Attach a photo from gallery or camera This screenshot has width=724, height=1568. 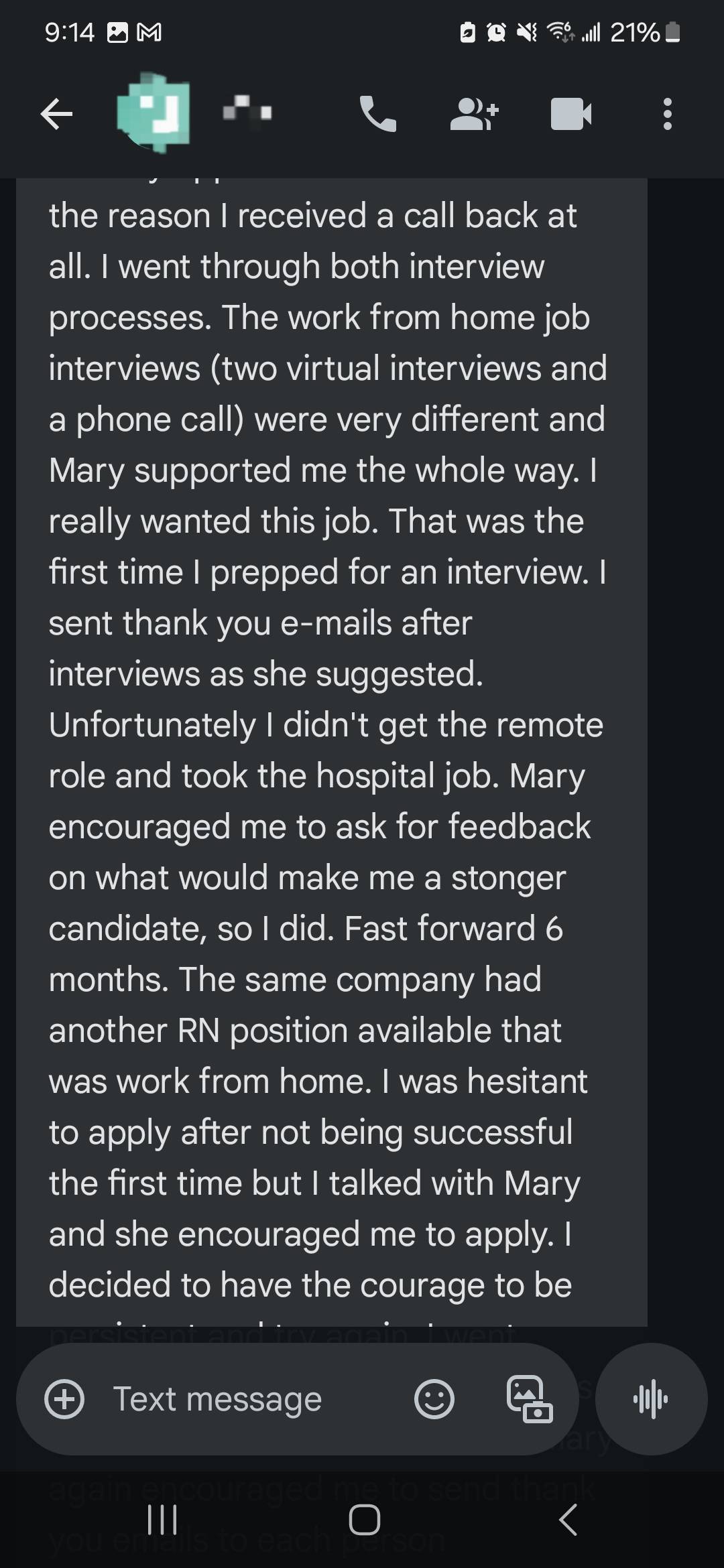(x=529, y=1399)
